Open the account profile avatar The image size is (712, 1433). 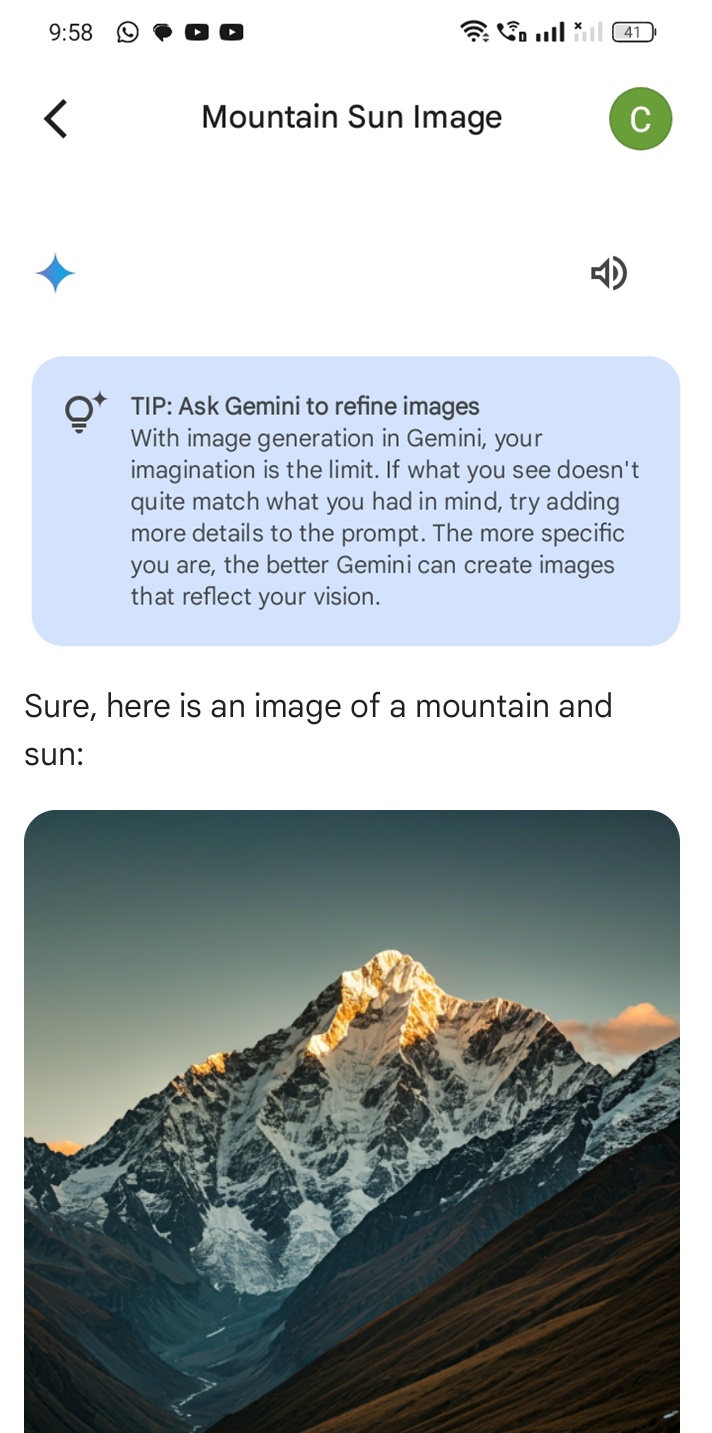(640, 118)
